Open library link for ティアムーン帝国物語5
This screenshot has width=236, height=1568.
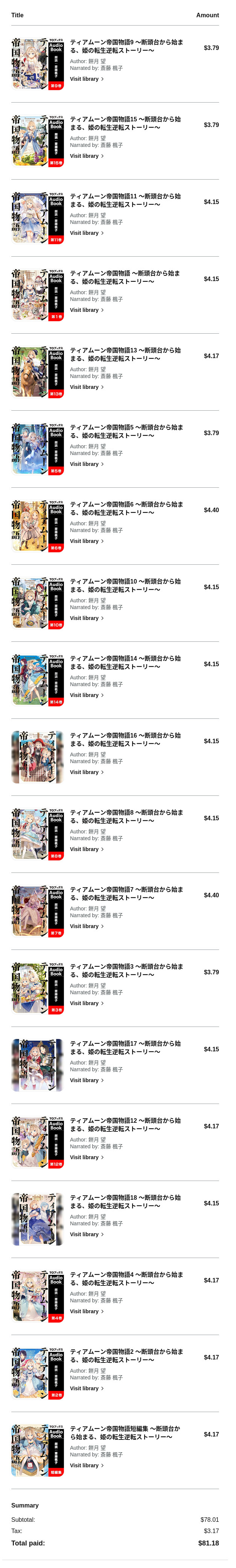pyautogui.click(x=86, y=464)
